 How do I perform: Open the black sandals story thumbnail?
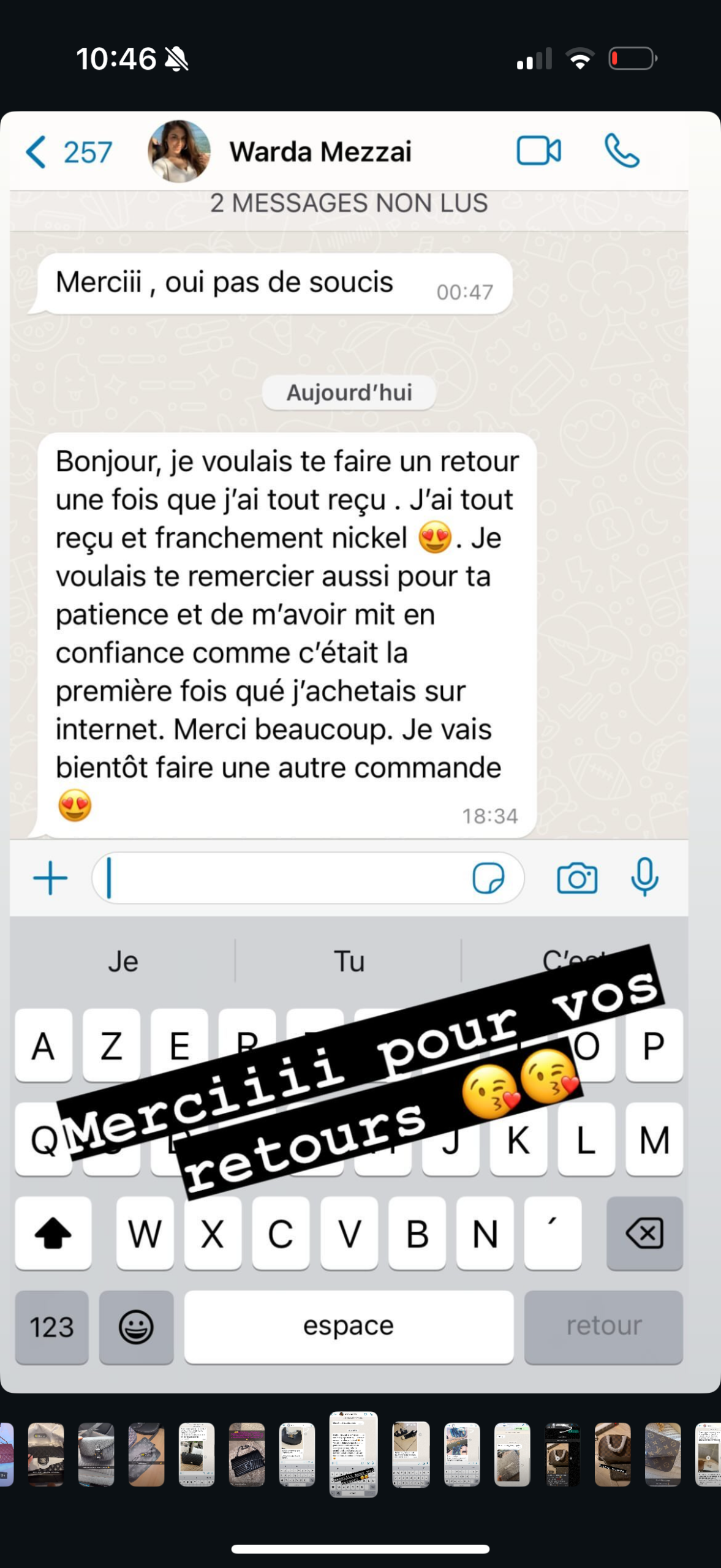click(410, 1454)
